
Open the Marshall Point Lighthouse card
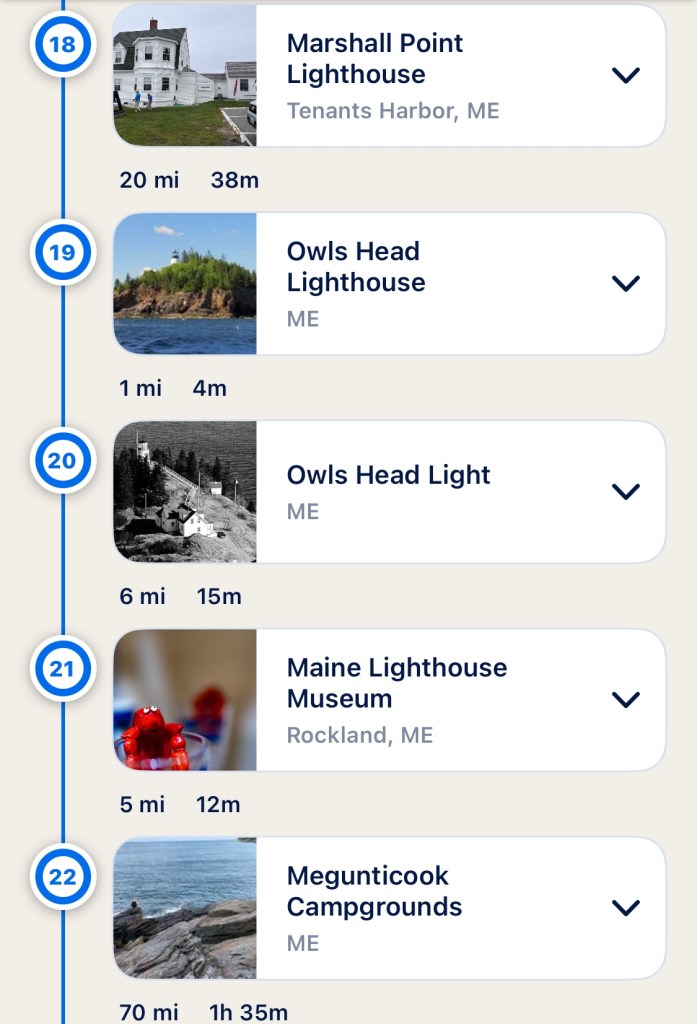(400, 76)
